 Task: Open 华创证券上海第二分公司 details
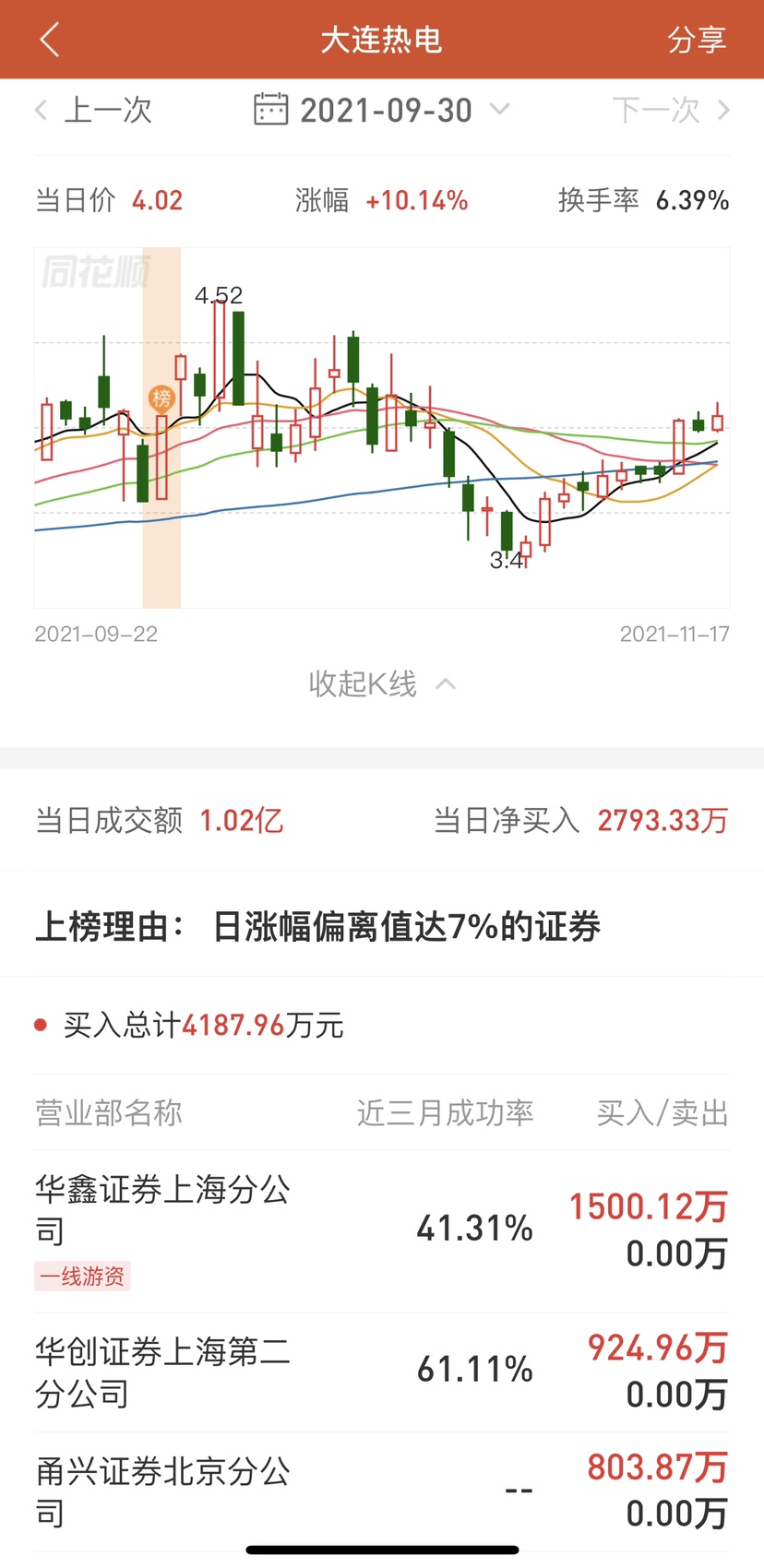162,1372
